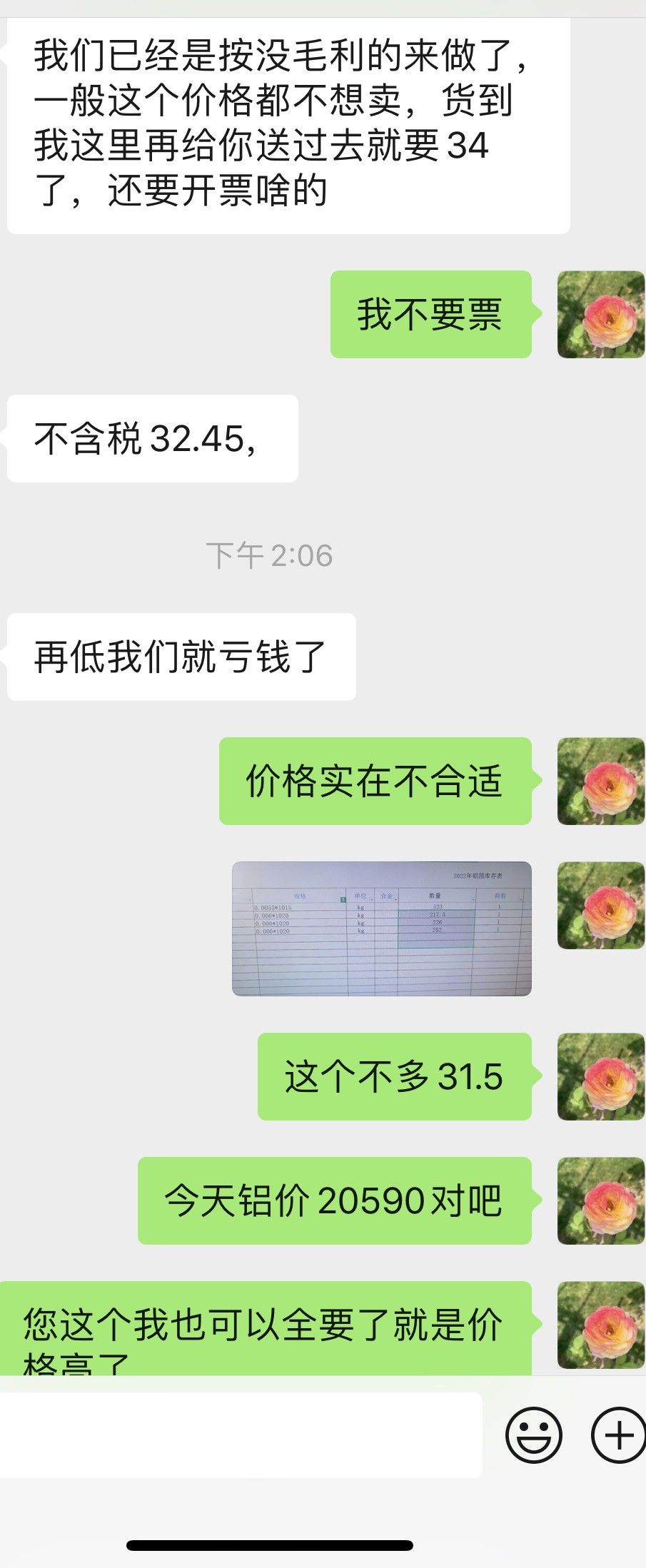Open the emoji picker

(x=533, y=1434)
